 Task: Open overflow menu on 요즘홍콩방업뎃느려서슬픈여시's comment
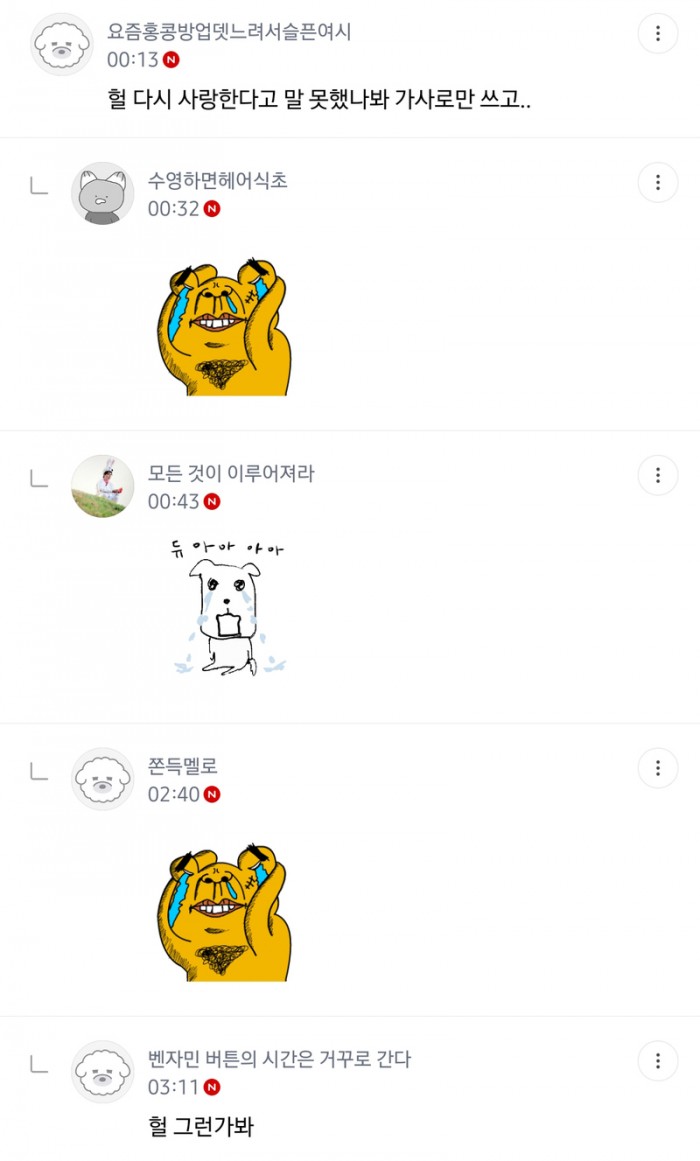[x=658, y=33]
